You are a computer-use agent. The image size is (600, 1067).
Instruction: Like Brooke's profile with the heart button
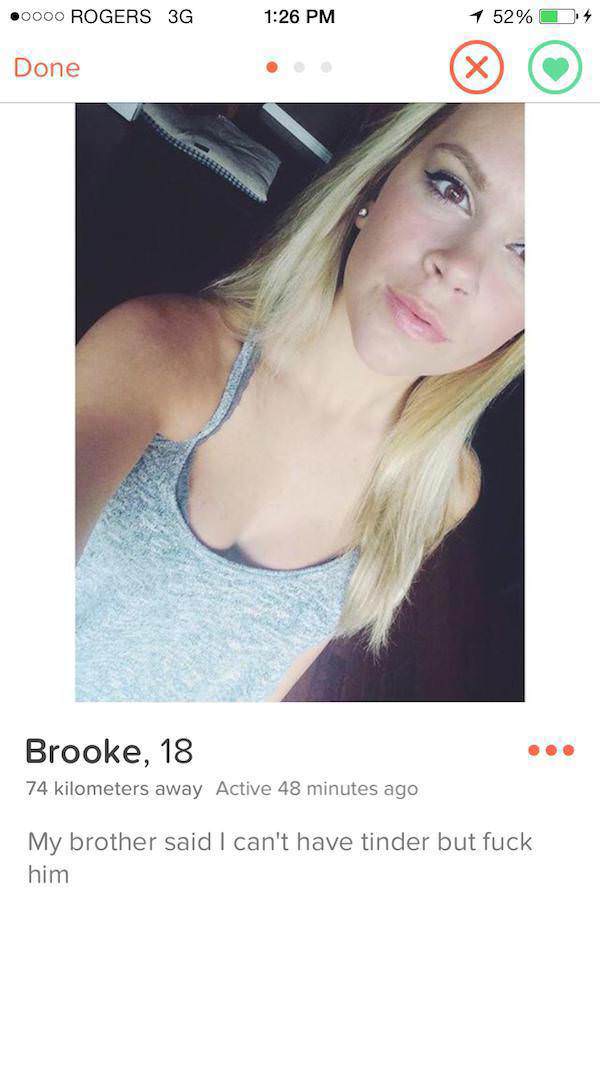click(555, 67)
